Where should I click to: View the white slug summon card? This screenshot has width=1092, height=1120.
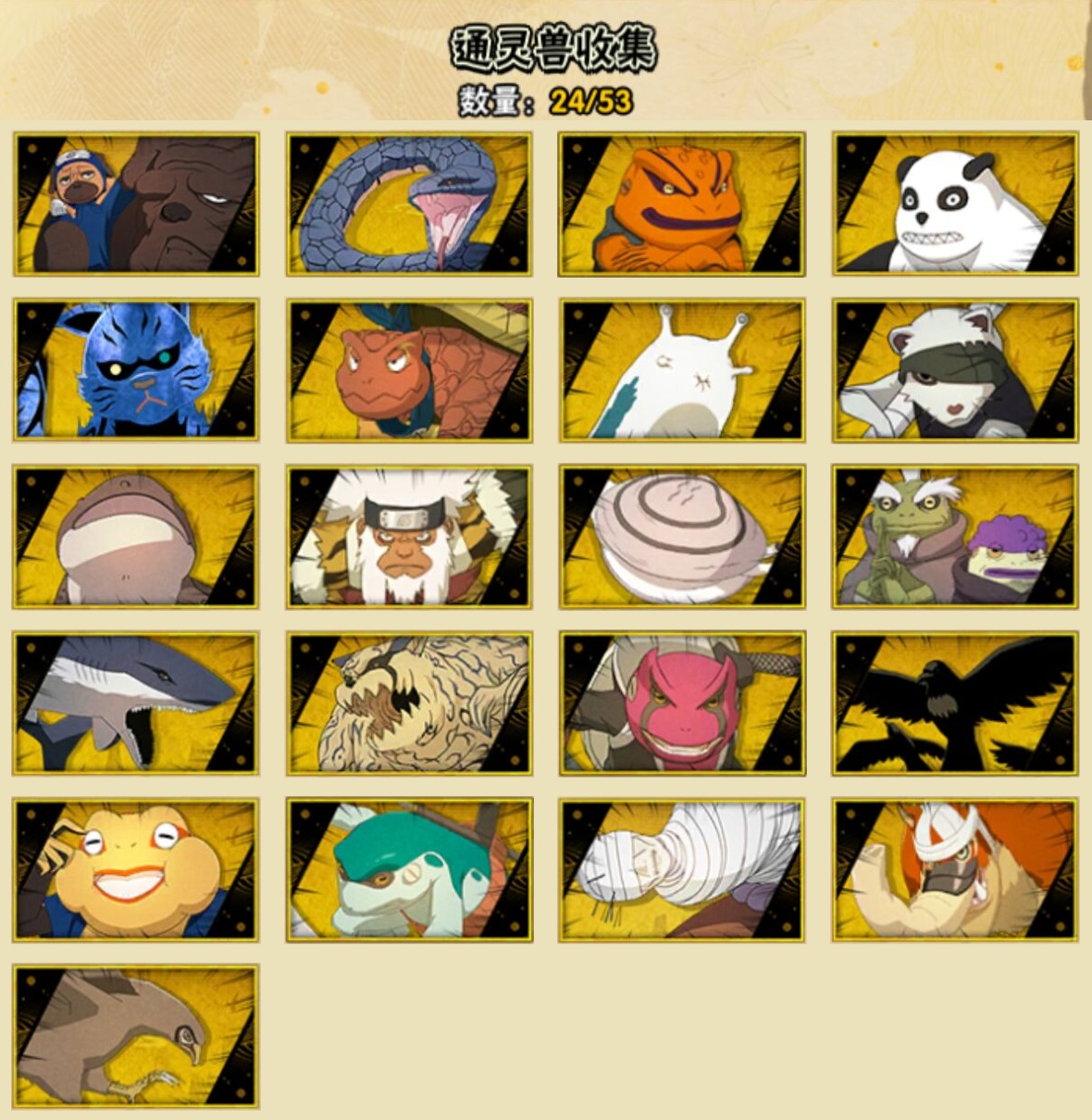[682, 370]
